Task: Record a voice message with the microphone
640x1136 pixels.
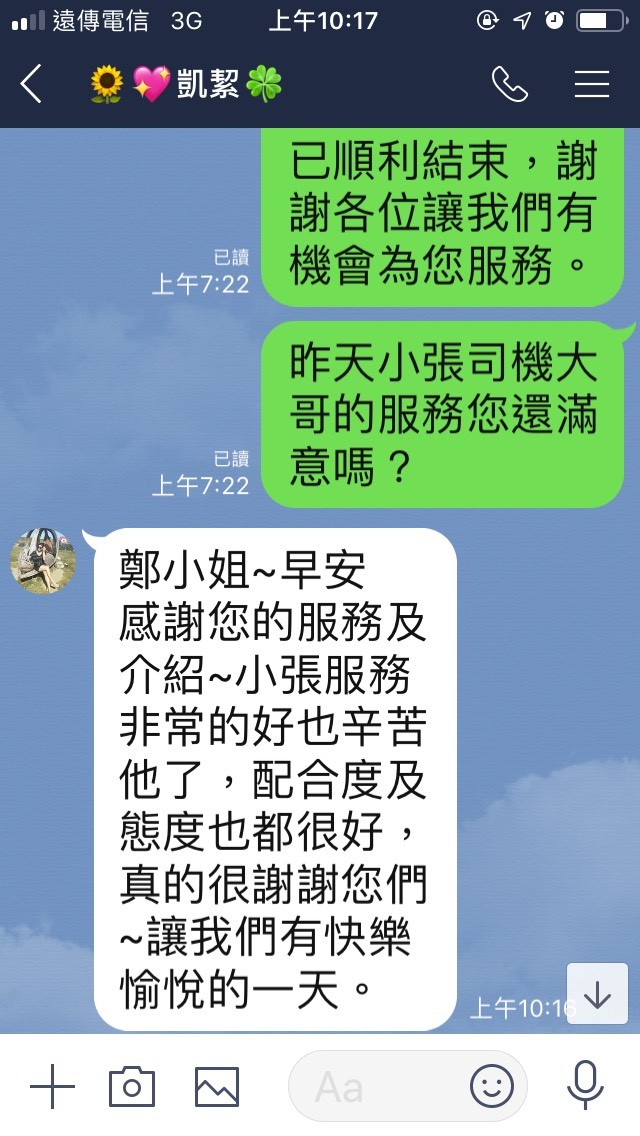Action: click(x=585, y=1086)
